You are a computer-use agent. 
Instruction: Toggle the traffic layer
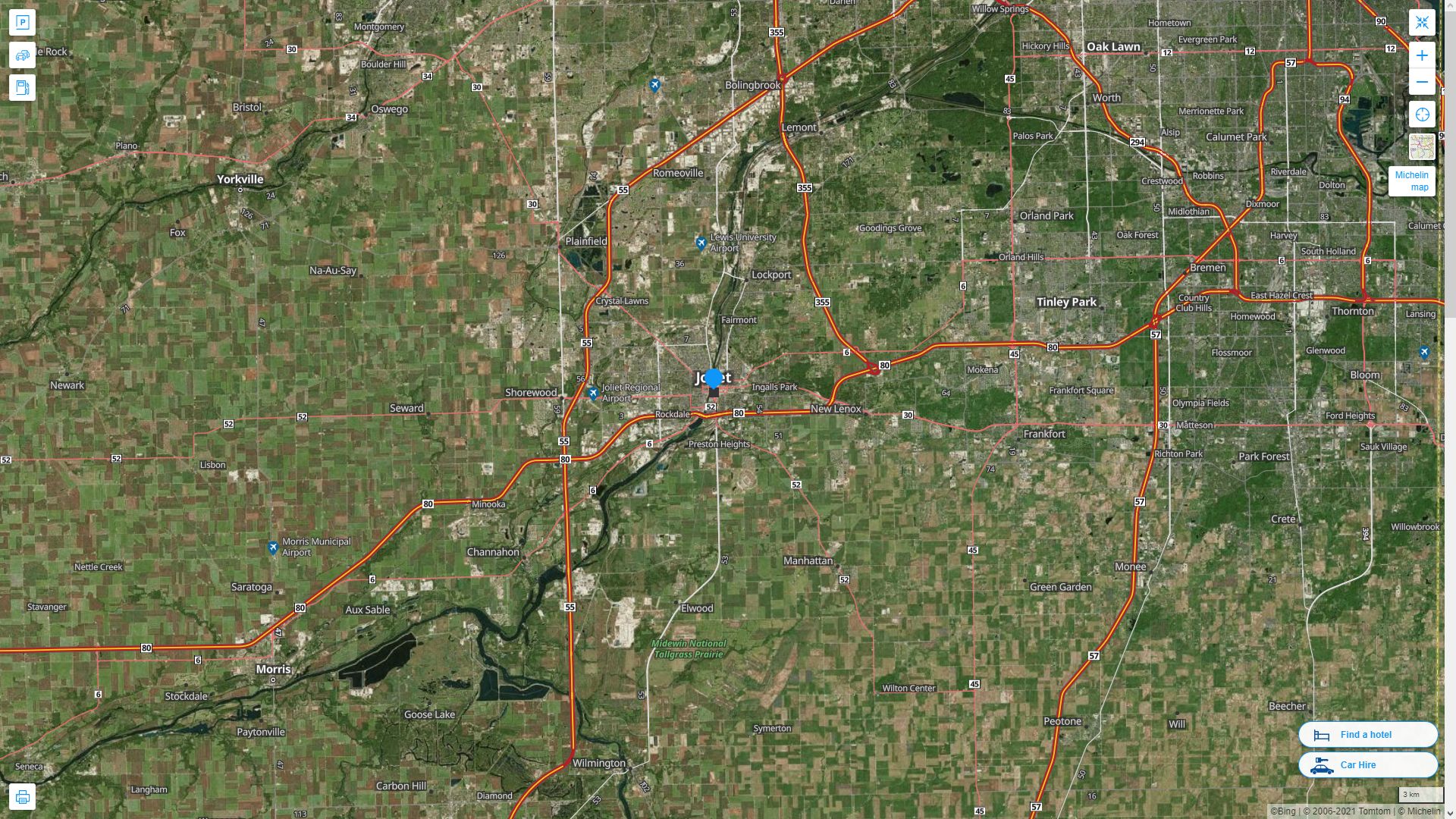point(22,55)
